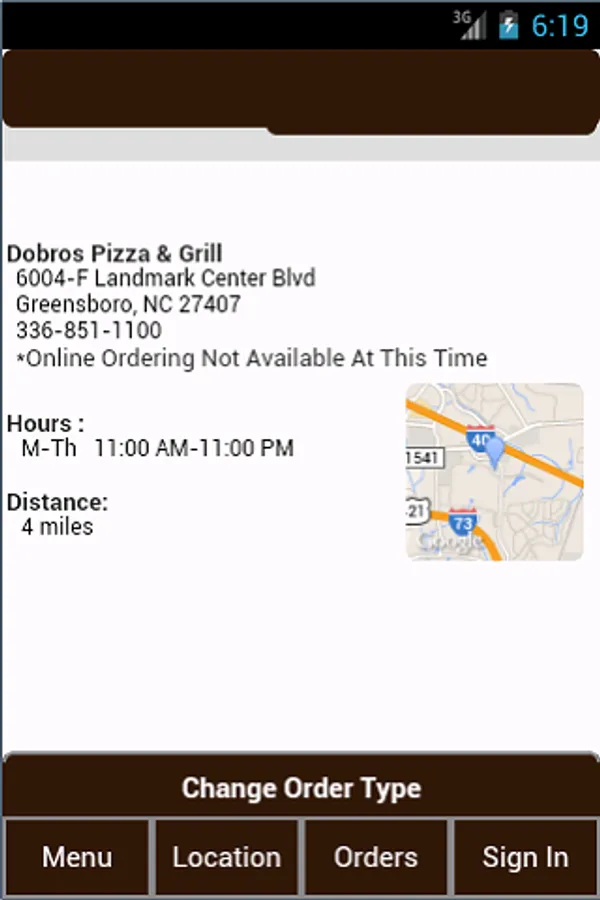The image size is (600, 900).
Task: Go to Sign In
Action: coord(525,857)
